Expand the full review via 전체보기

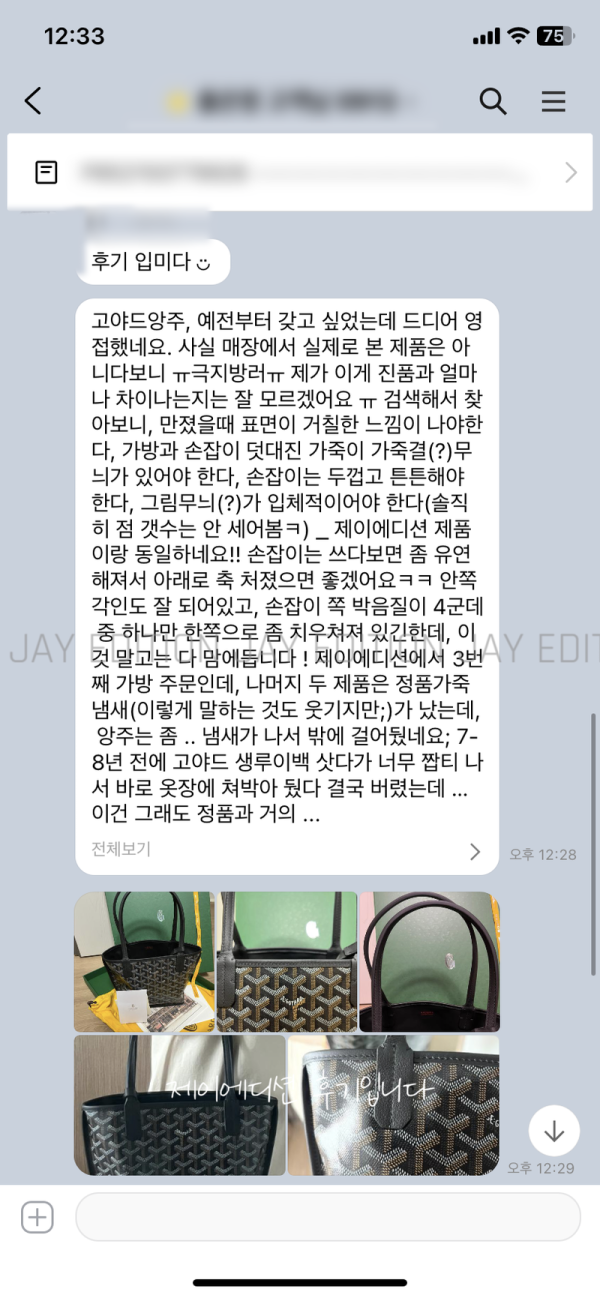[287, 850]
